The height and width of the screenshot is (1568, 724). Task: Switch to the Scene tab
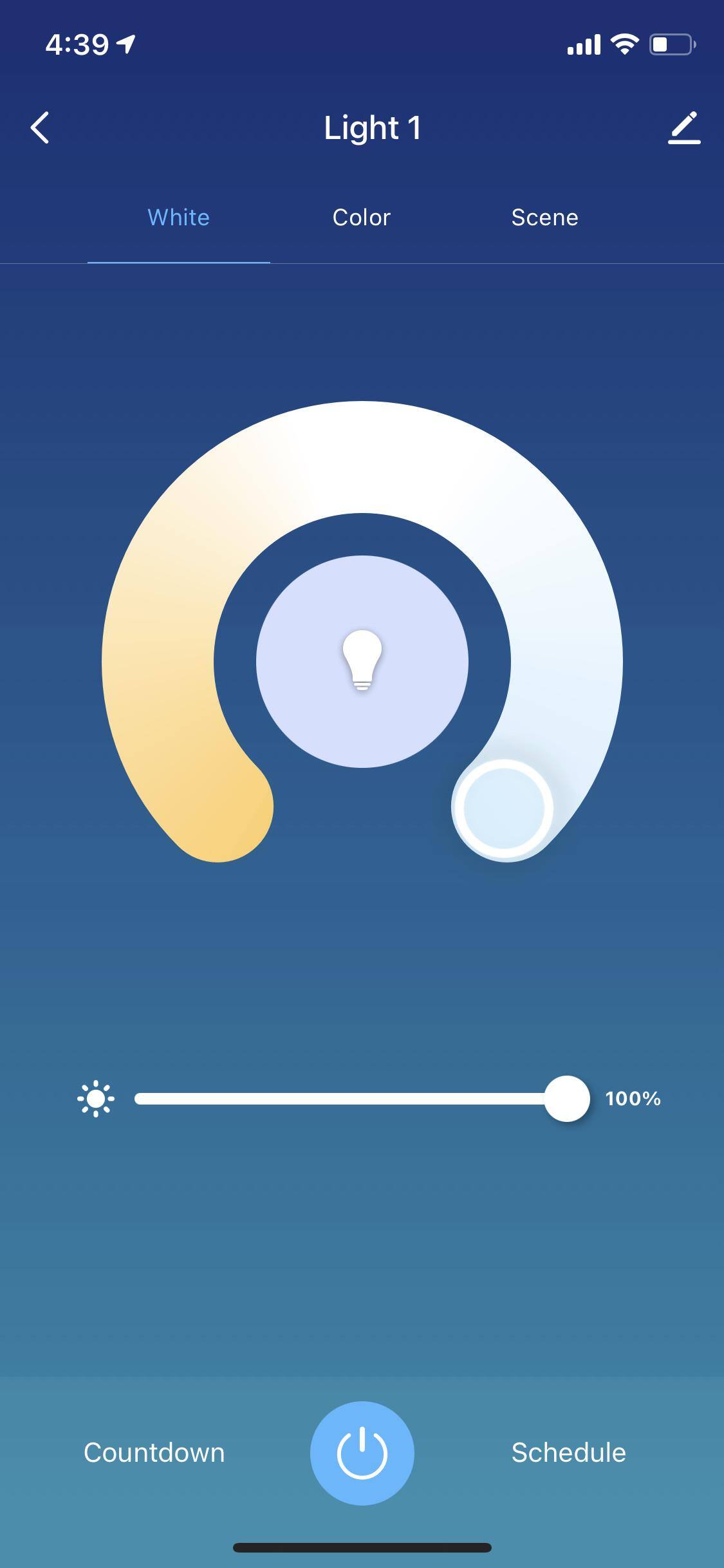(x=544, y=218)
